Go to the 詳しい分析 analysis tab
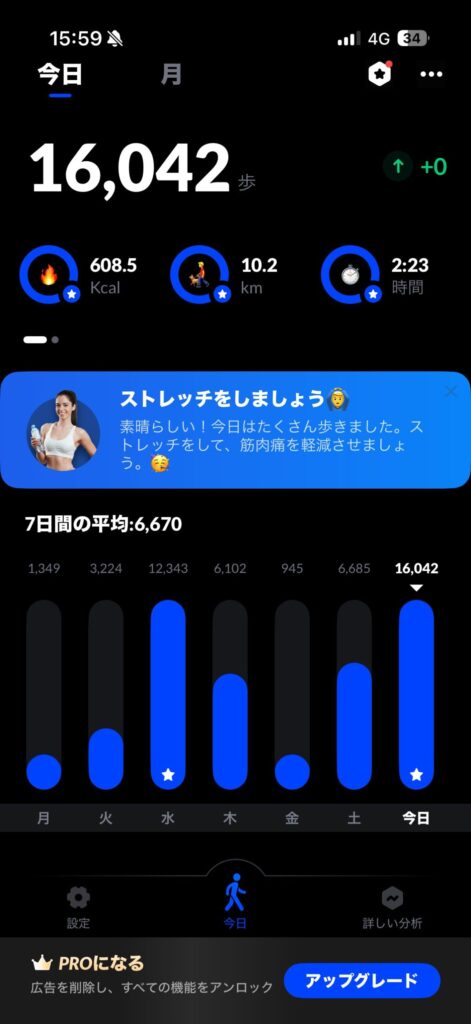 click(x=392, y=907)
